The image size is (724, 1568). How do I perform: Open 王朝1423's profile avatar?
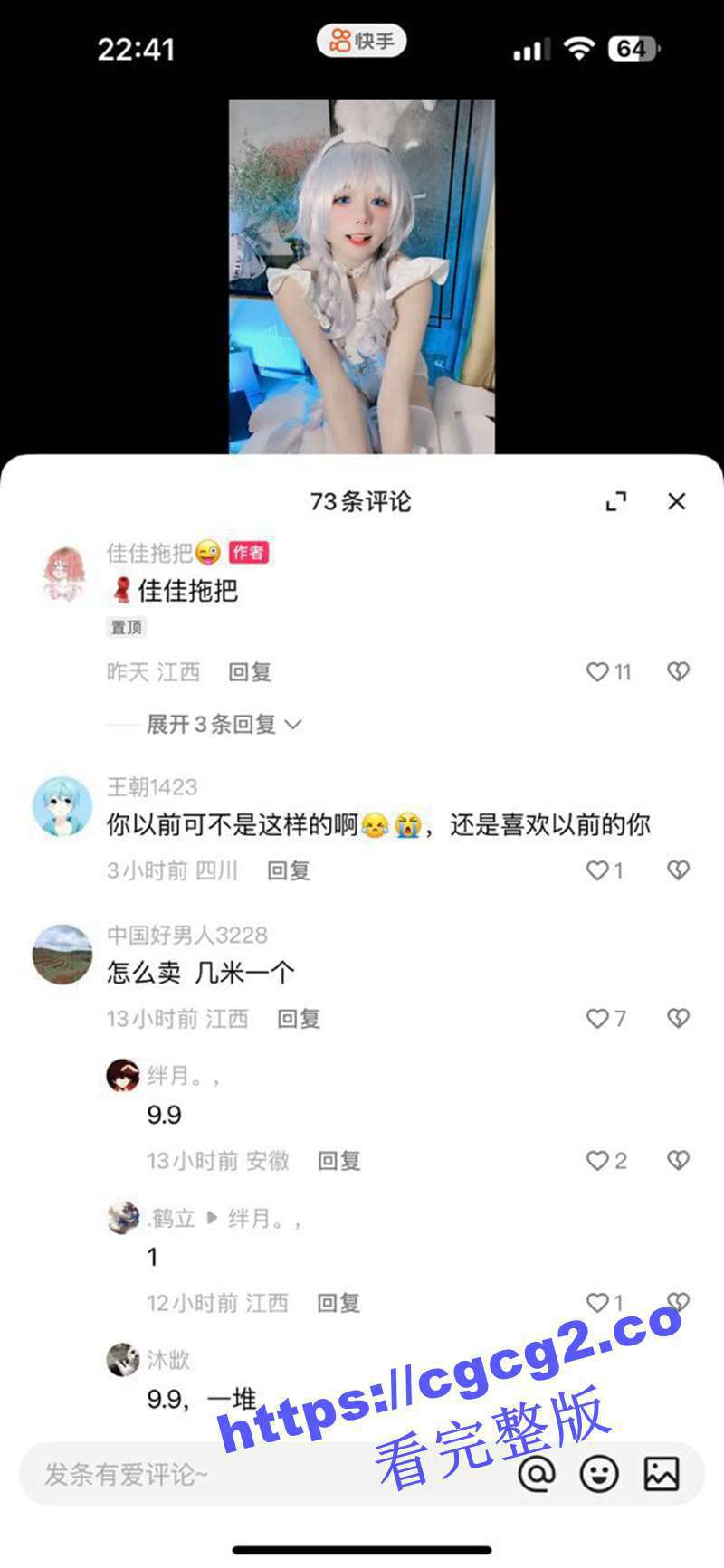click(62, 806)
